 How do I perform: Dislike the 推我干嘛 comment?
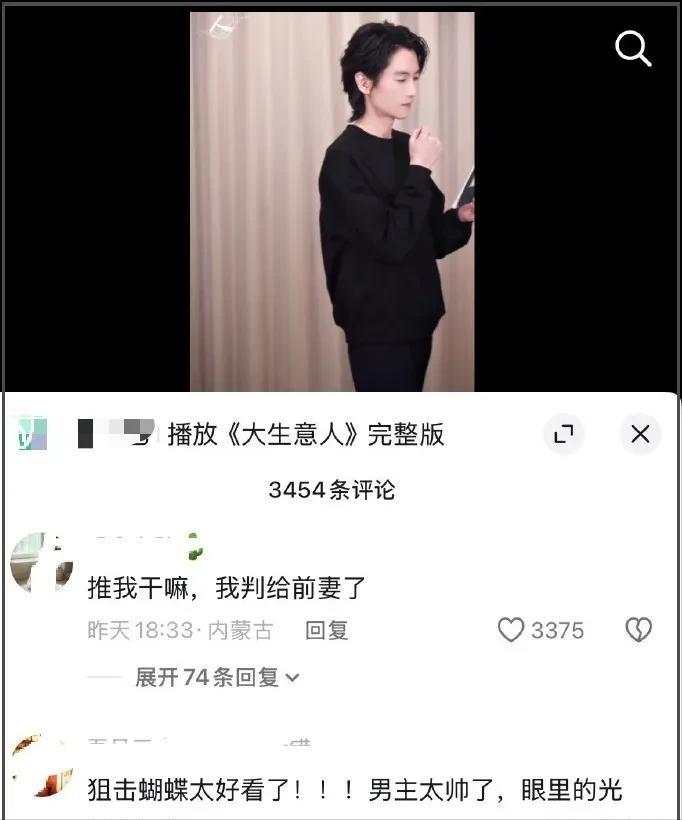tap(638, 630)
